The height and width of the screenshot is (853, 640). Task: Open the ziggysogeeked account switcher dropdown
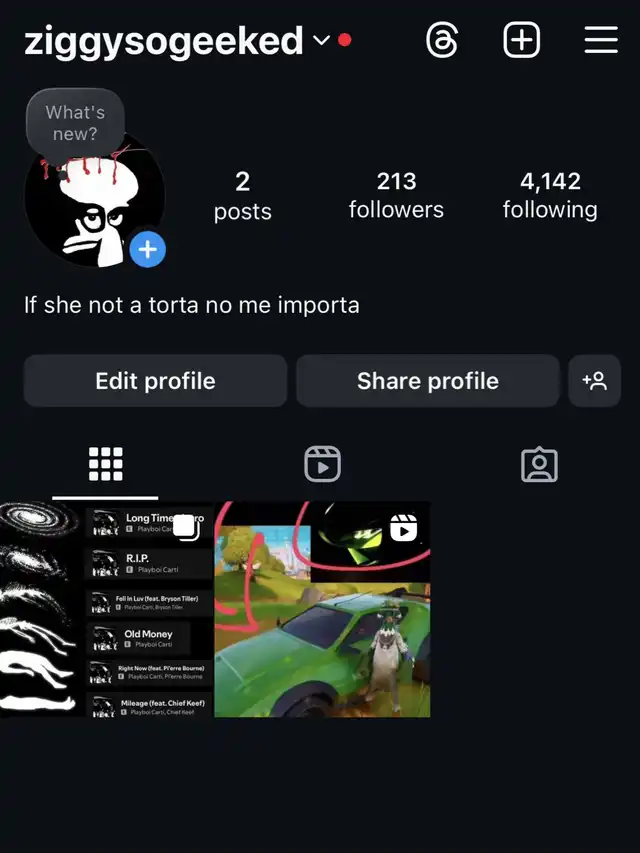pos(320,41)
